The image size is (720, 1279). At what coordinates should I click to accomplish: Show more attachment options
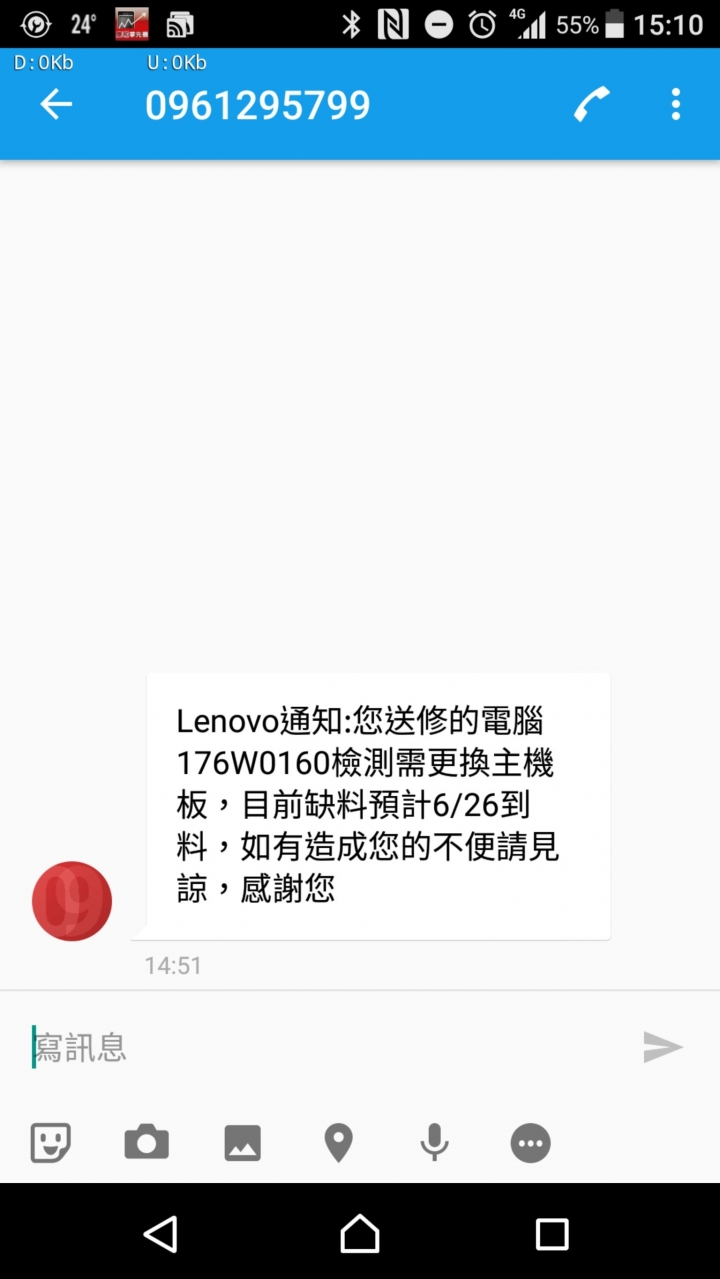(x=530, y=1142)
